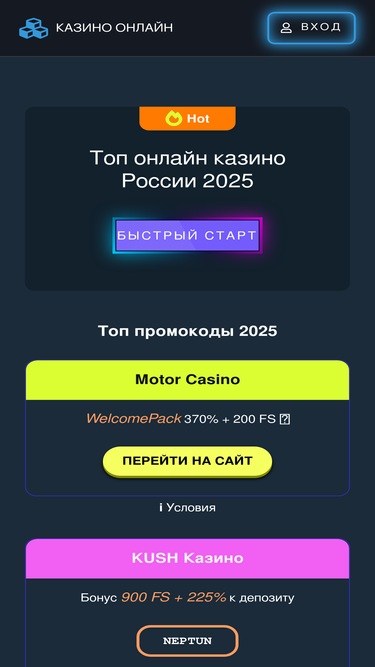Show the info tooltip next to 200 FS
This screenshot has width=375, height=667.
(x=285, y=420)
